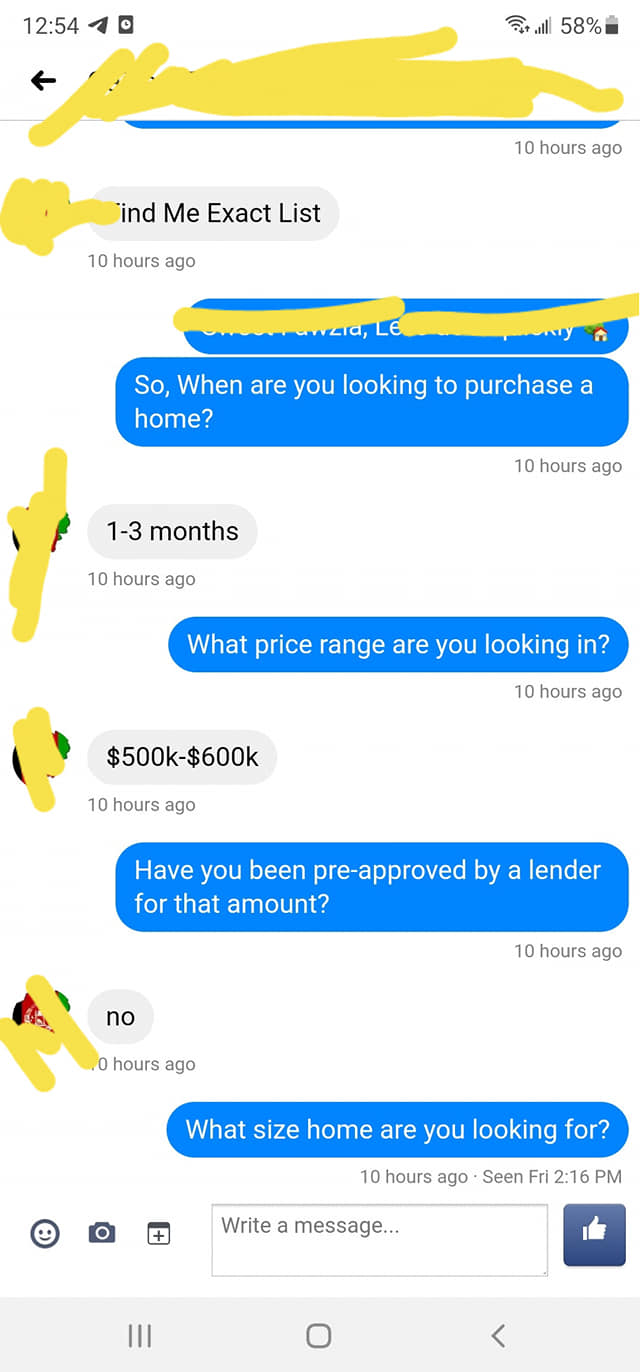640x1372 pixels.
Task: Tap the system back button
Action: coord(498,1335)
